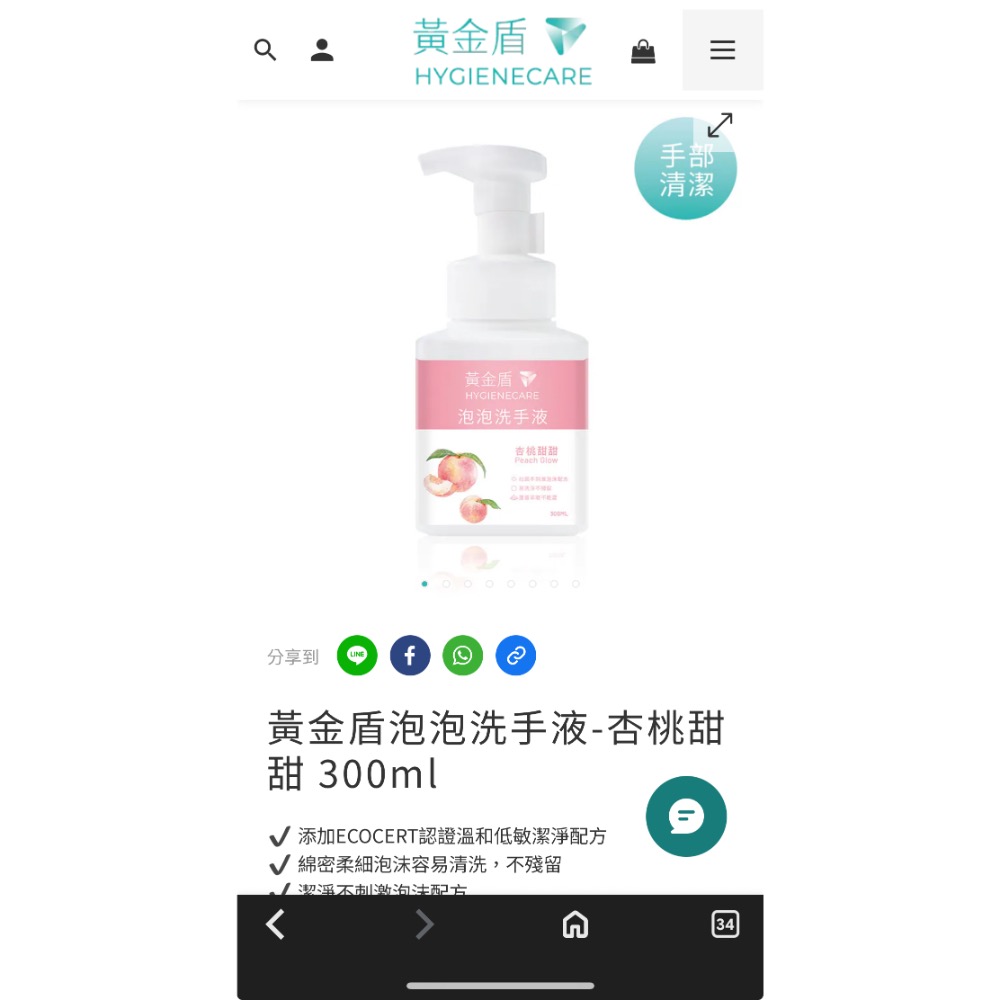This screenshot has width=1000, height=1000.
Task: Open the hamburger menu
Action: pyautogui.click(x=722, y=50)
